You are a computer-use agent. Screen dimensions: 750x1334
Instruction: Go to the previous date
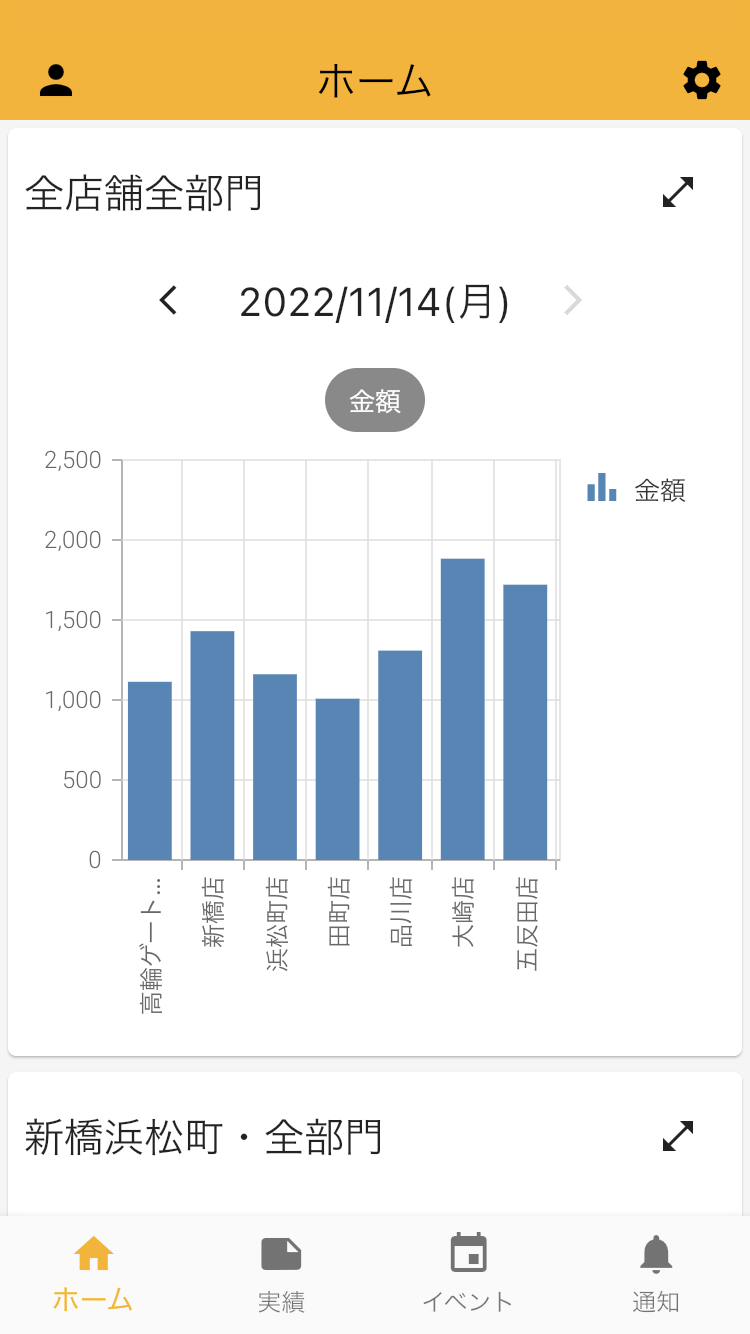pyautogui.click(x=169, y=301)
